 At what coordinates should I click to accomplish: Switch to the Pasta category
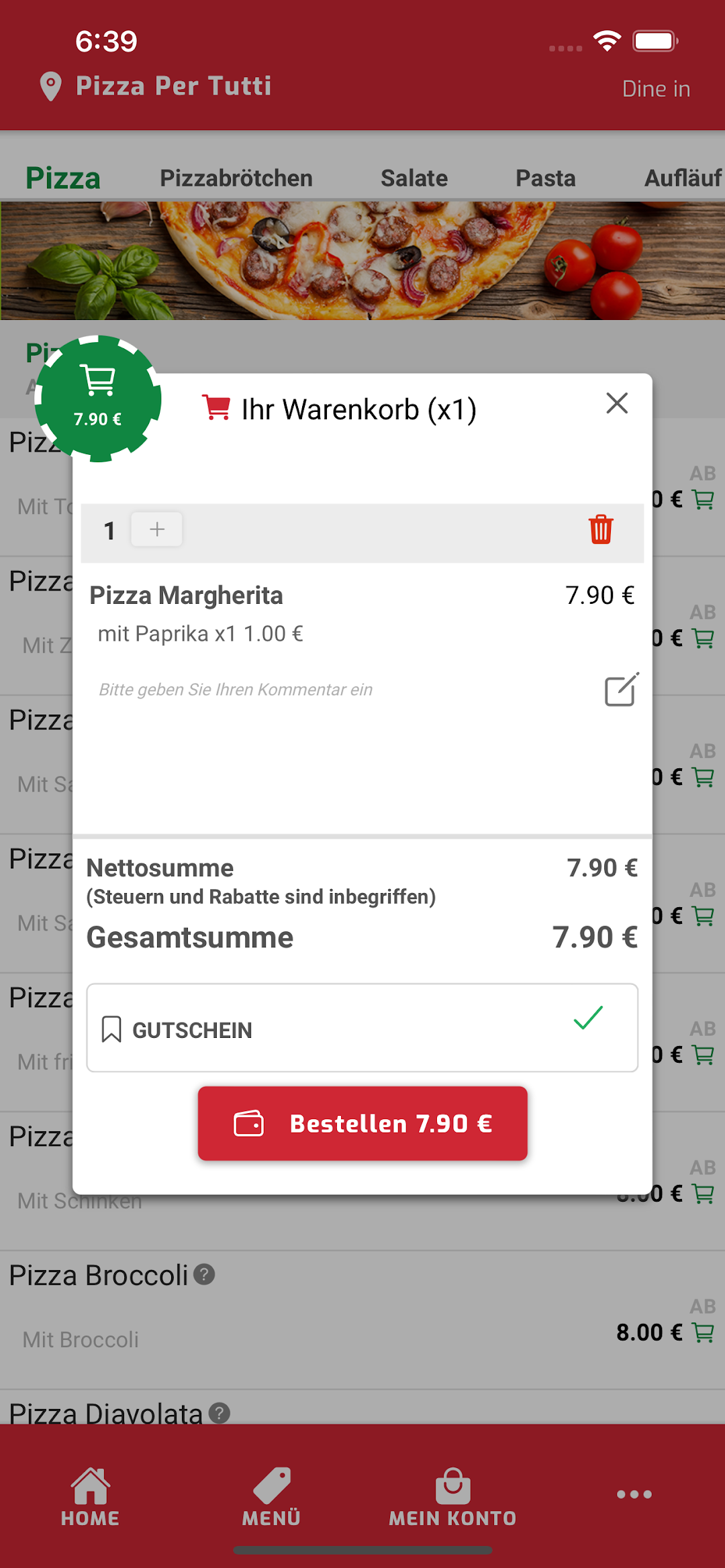click(x=546, y=178)
